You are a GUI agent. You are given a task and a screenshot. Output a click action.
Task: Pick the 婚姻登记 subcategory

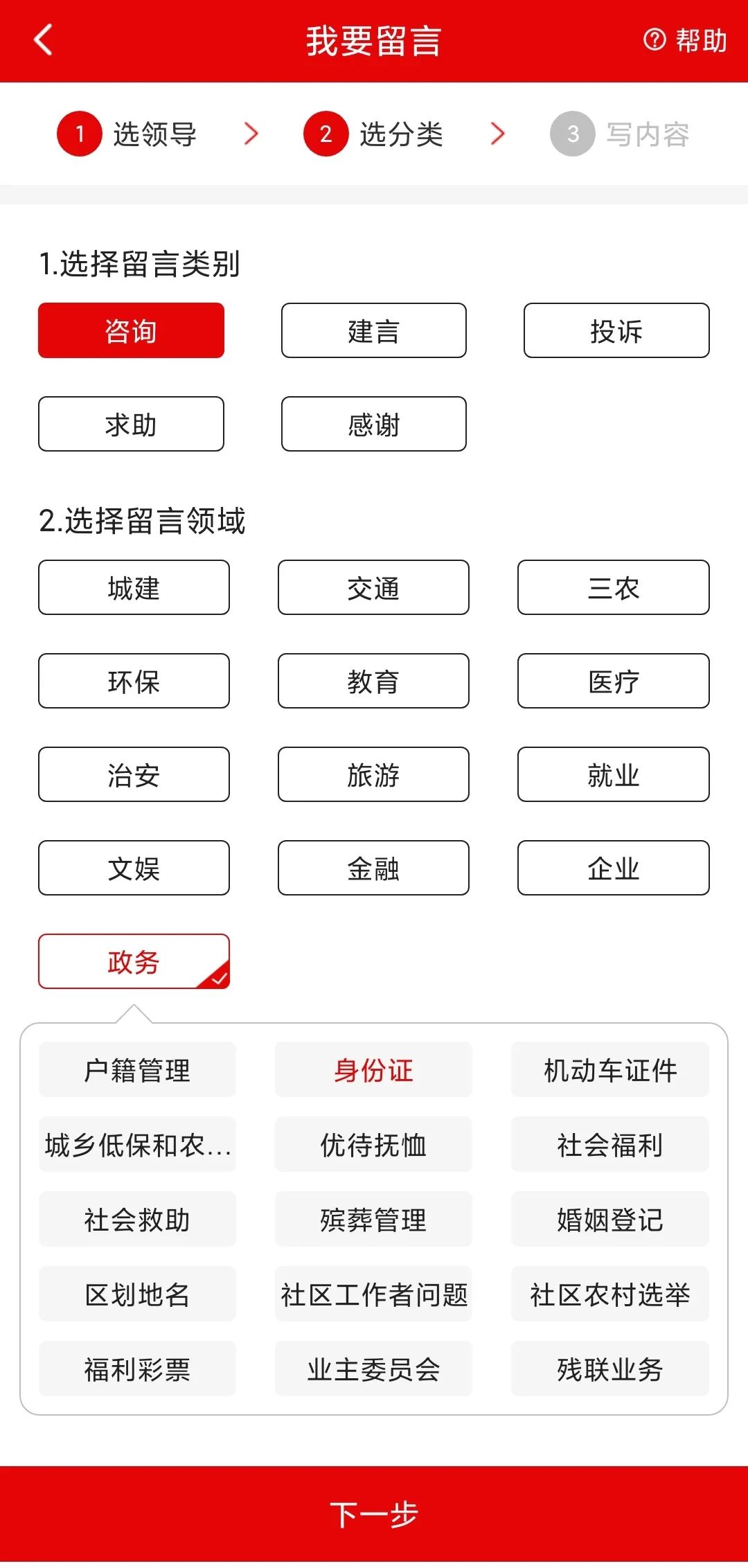tap(609, 1219)
